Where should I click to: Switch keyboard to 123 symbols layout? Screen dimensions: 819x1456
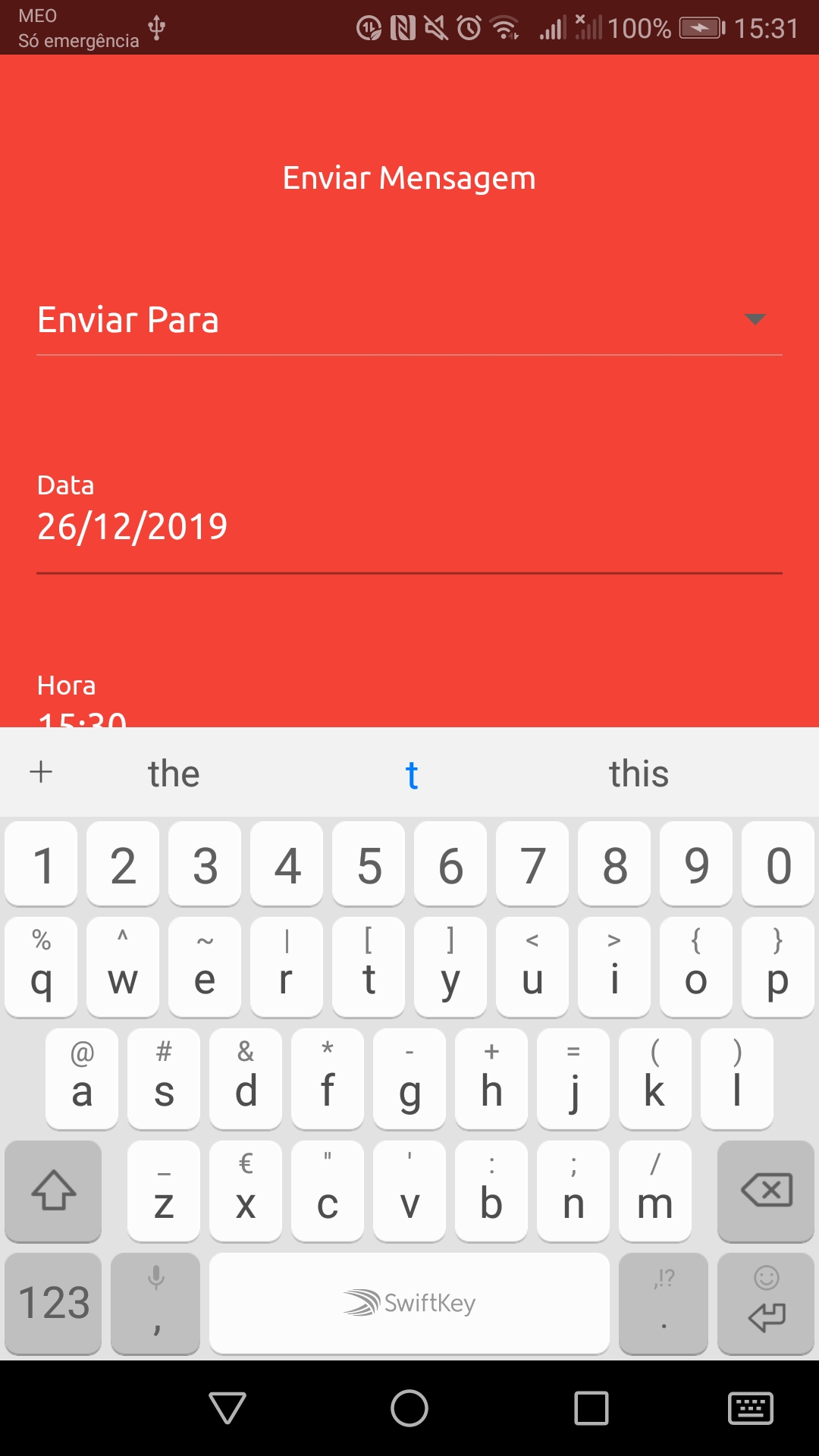click(53, 1304)
